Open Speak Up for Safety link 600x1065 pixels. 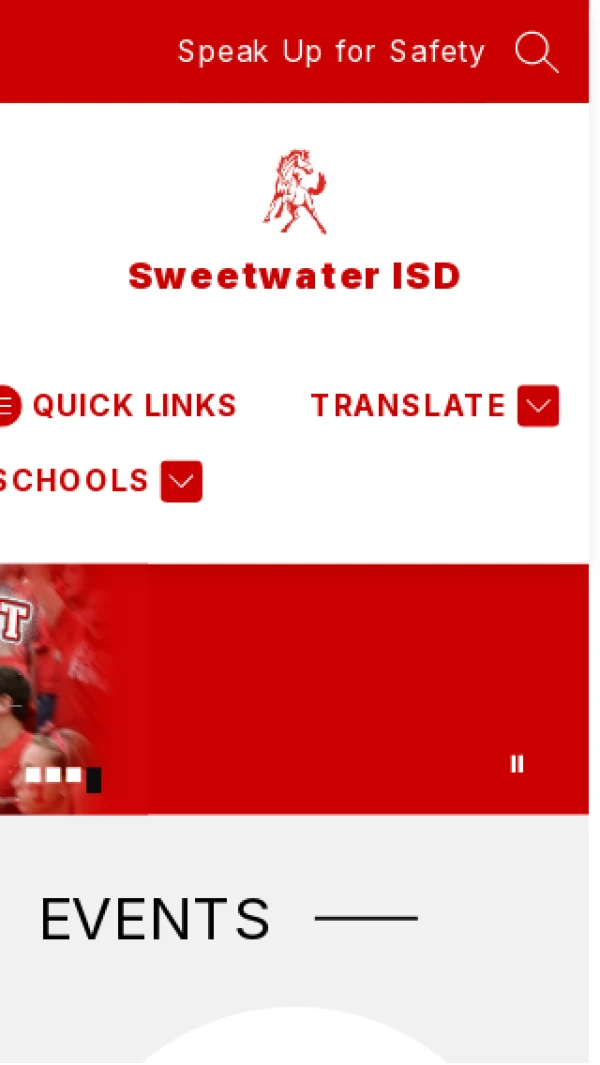[331, 52]
